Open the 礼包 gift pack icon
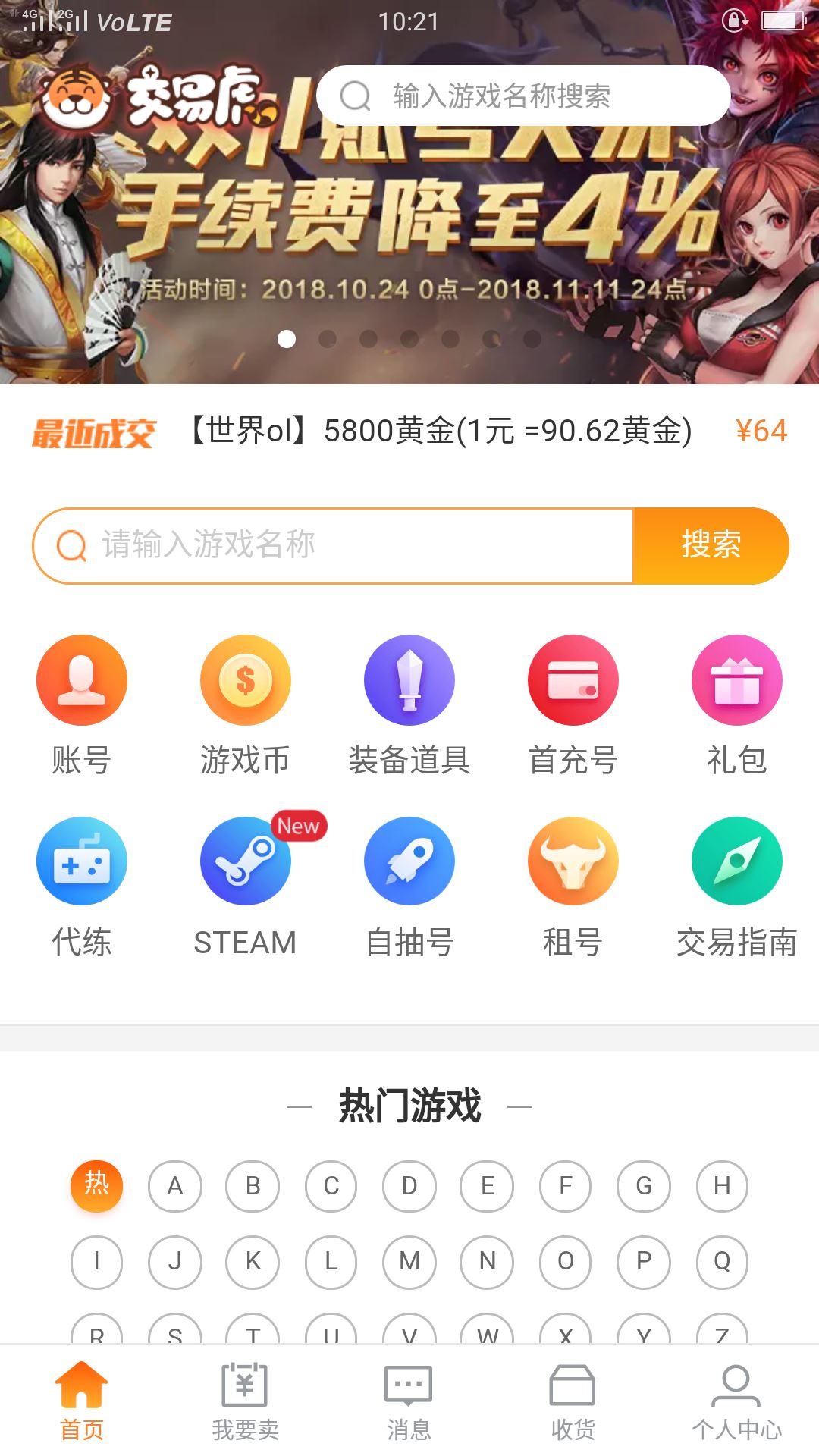 [736, 679]
